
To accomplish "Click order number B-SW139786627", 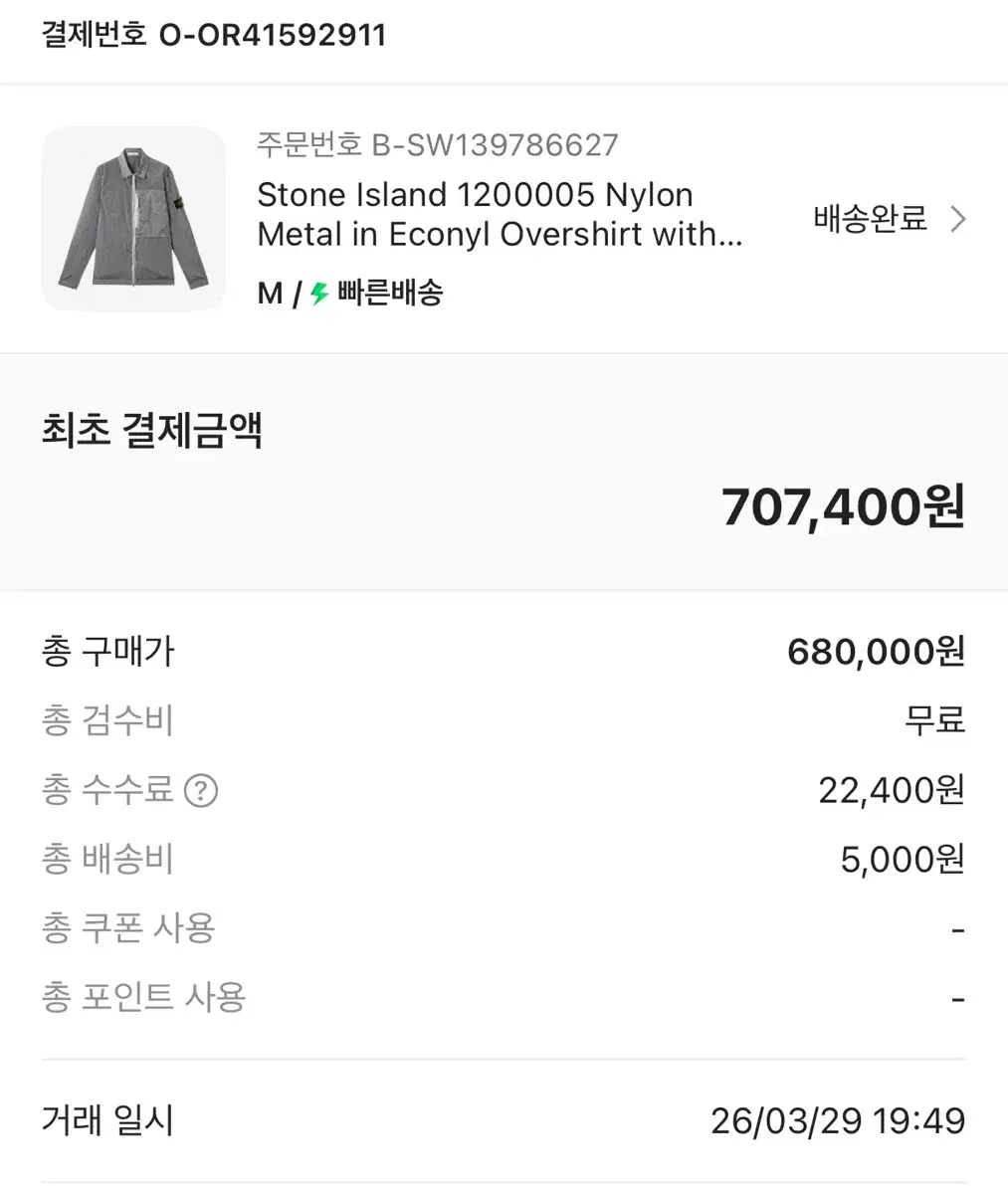I will click(x=438, y=145).
